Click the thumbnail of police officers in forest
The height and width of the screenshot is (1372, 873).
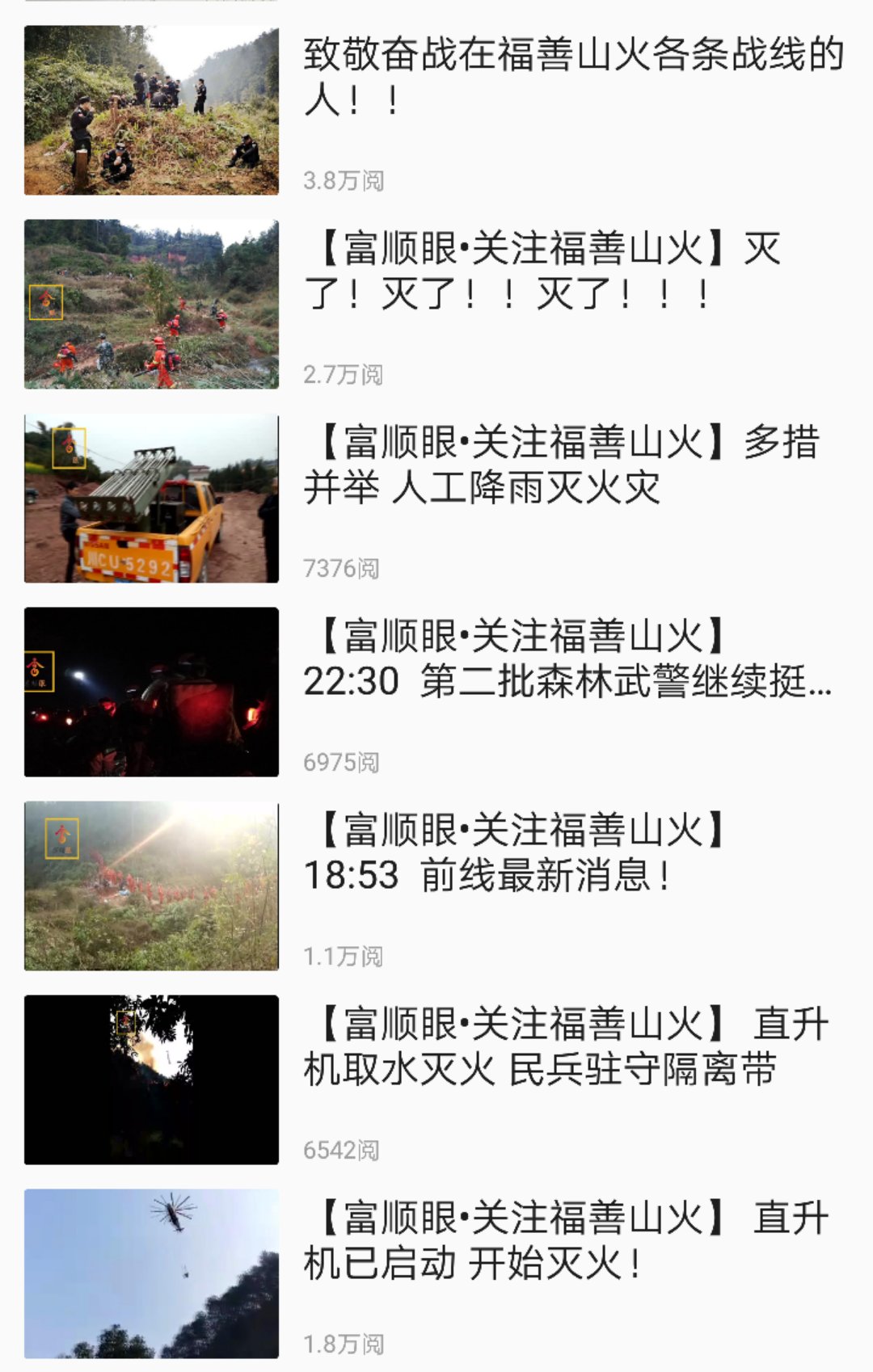click(150, 111)
